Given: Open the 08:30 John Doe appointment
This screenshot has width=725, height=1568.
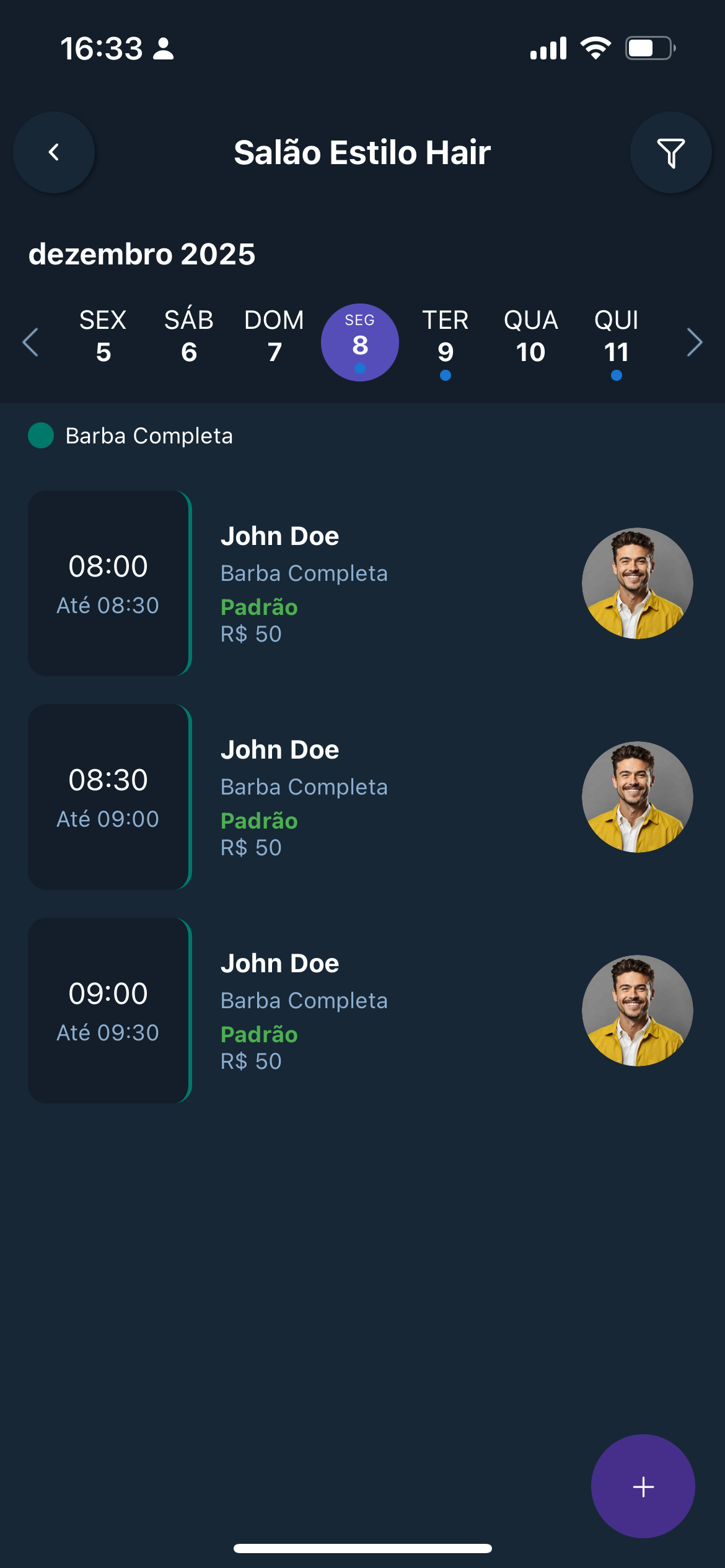Looking at the screenshot, I should [x=362, y=797].
